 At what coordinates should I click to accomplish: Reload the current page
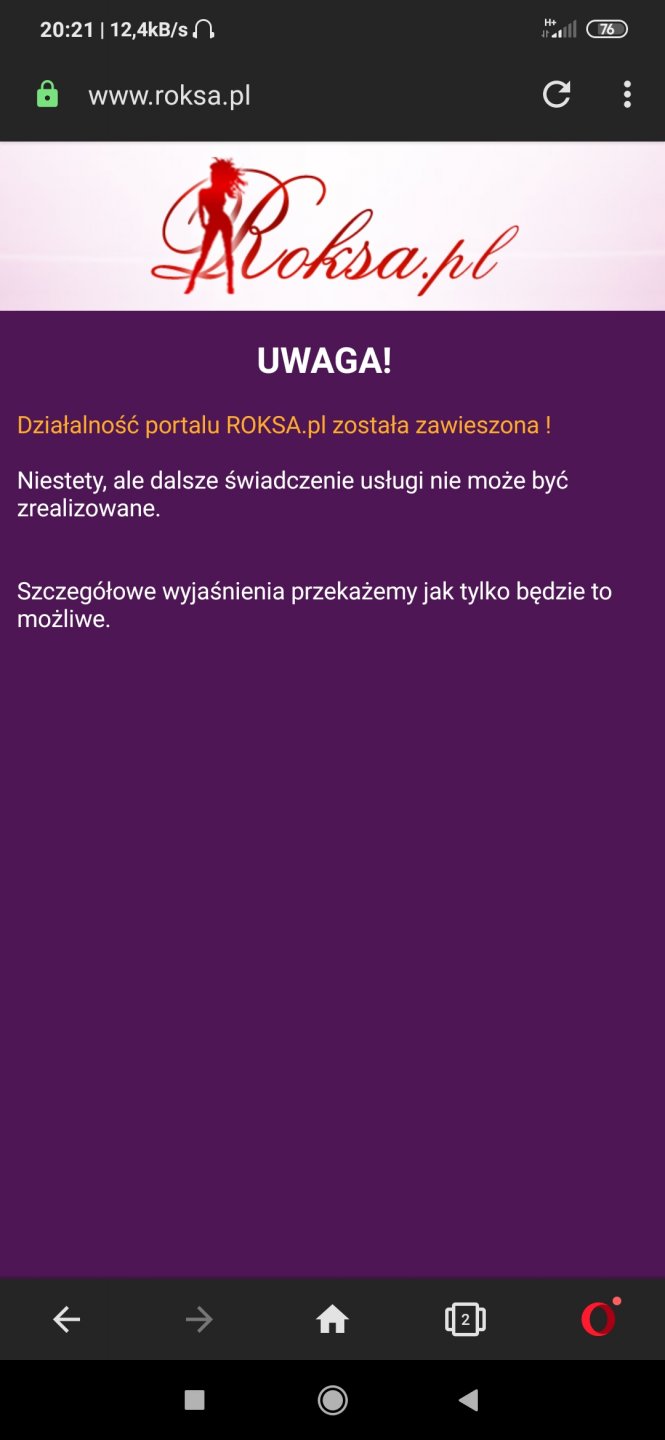point(556,95)
